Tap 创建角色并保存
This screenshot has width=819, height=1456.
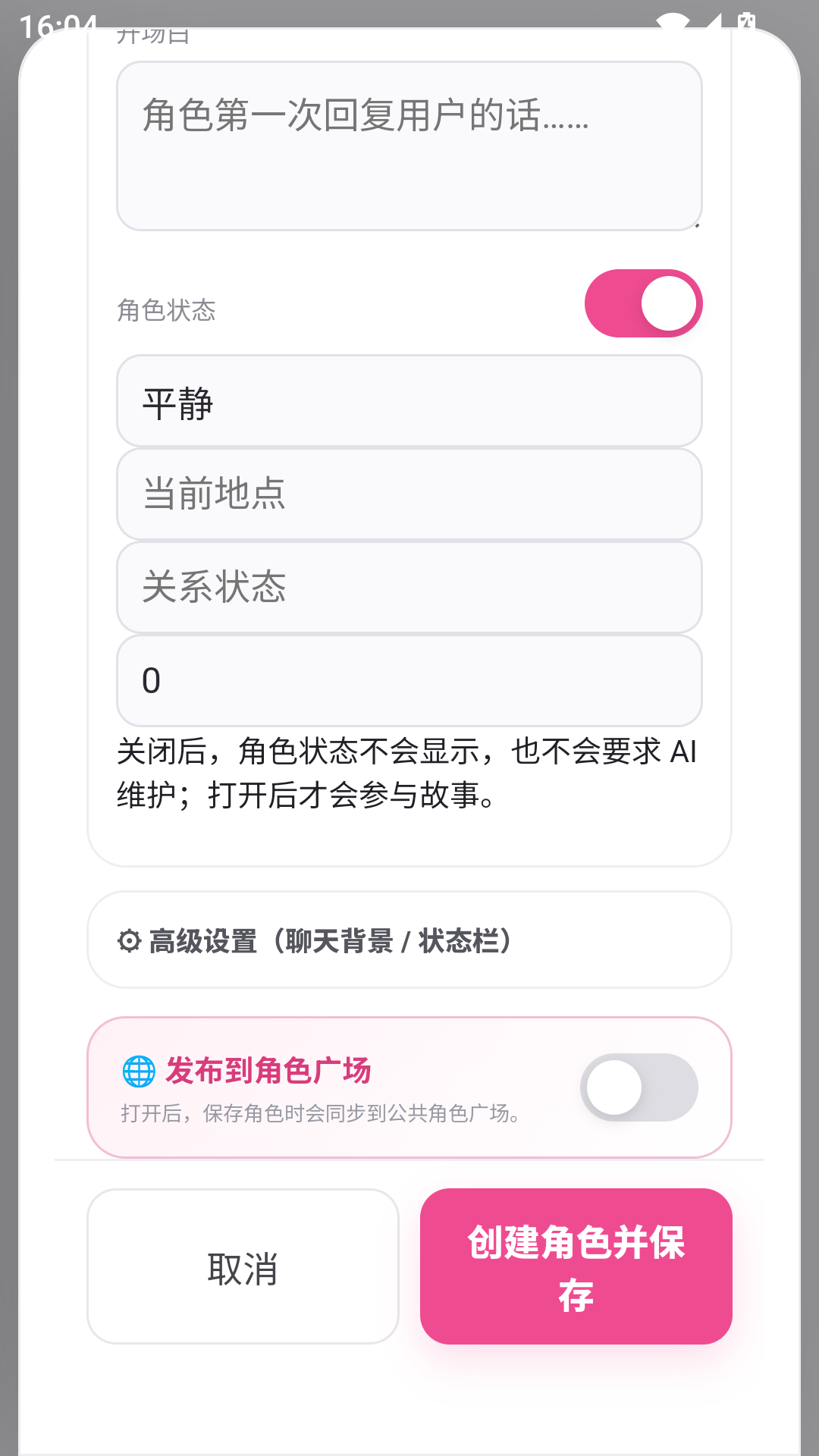pyautogui.click(x=576, y=1266)
